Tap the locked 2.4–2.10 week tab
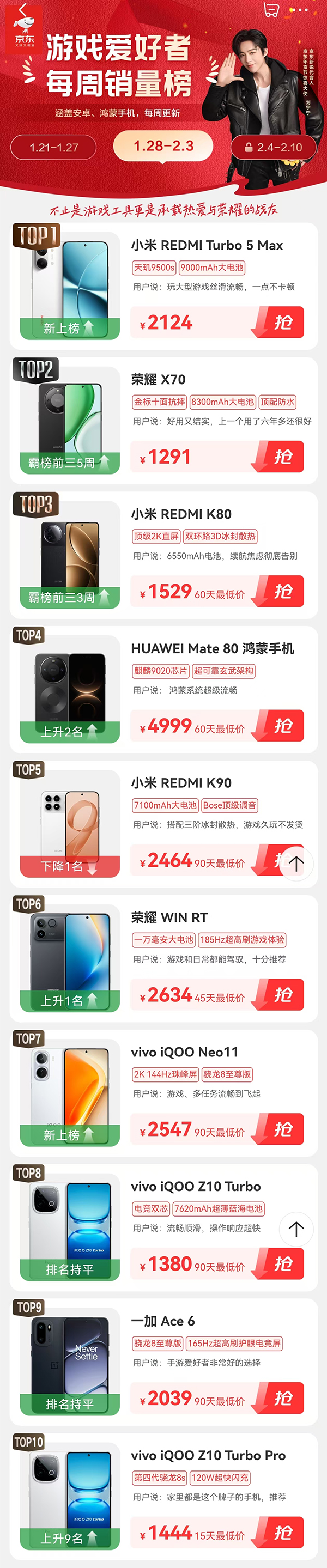This screenshot has height=1568, width=327. point(274,147)
